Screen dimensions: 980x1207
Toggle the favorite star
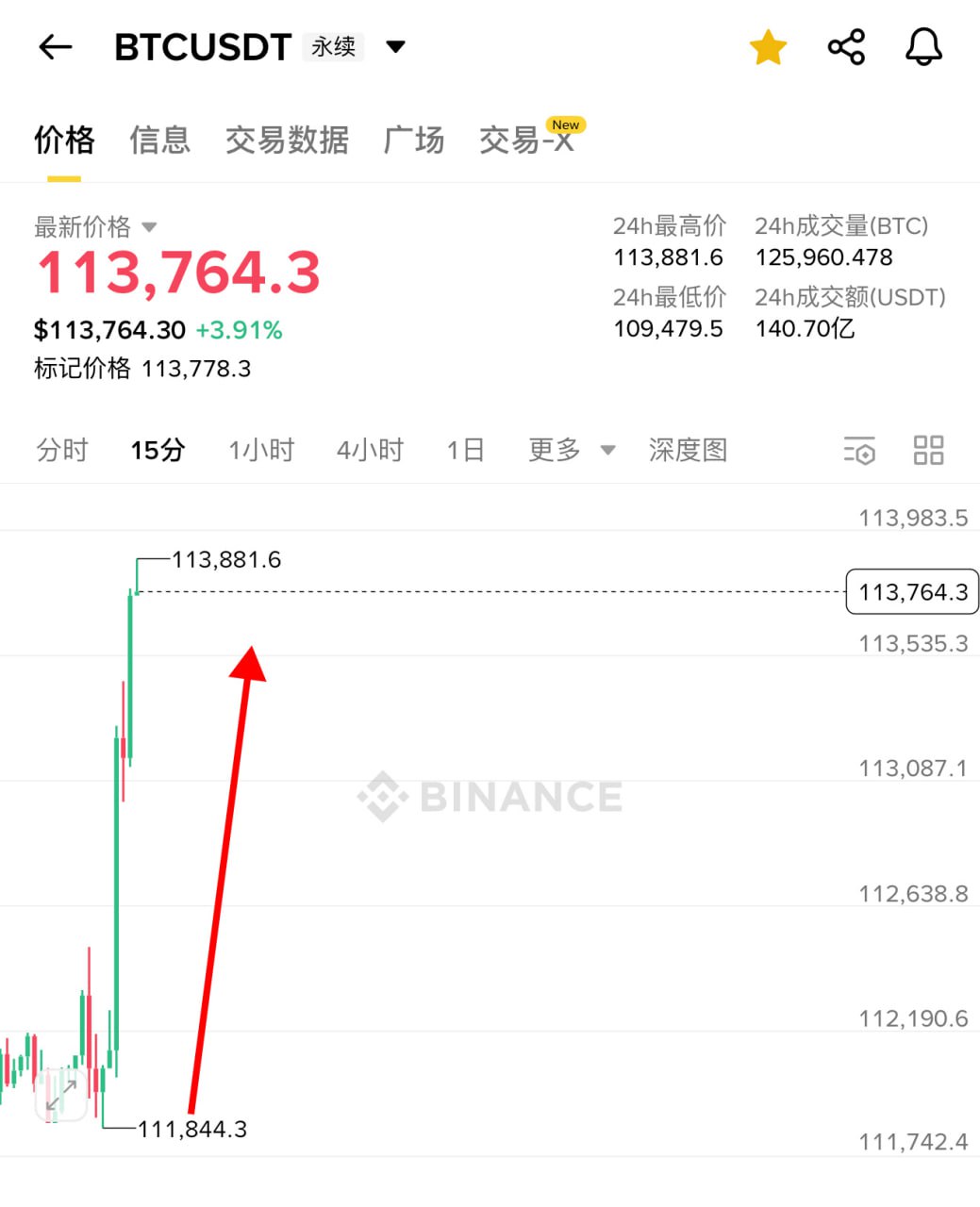tap(768, 47)
